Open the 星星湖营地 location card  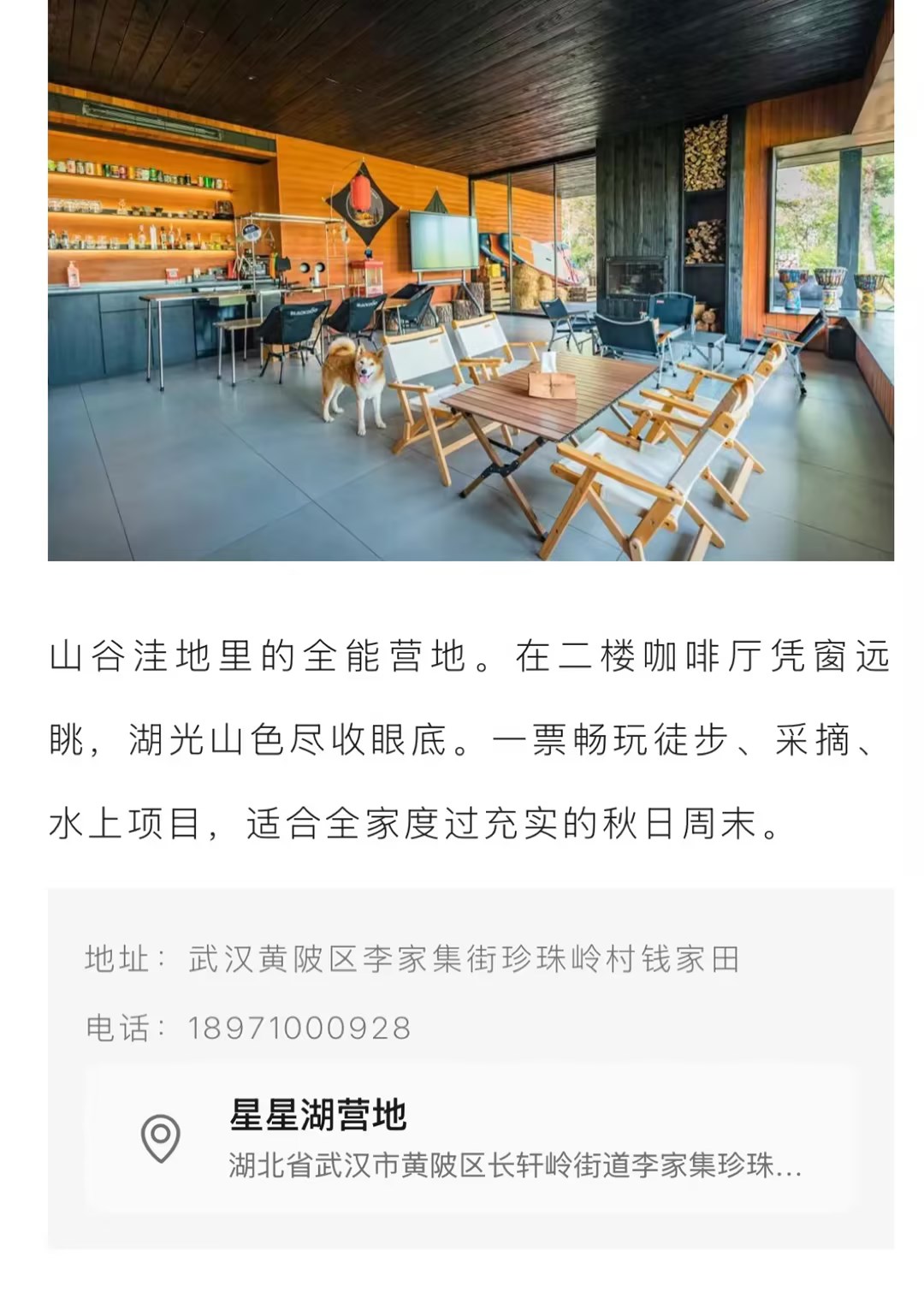pos(471,1137)
